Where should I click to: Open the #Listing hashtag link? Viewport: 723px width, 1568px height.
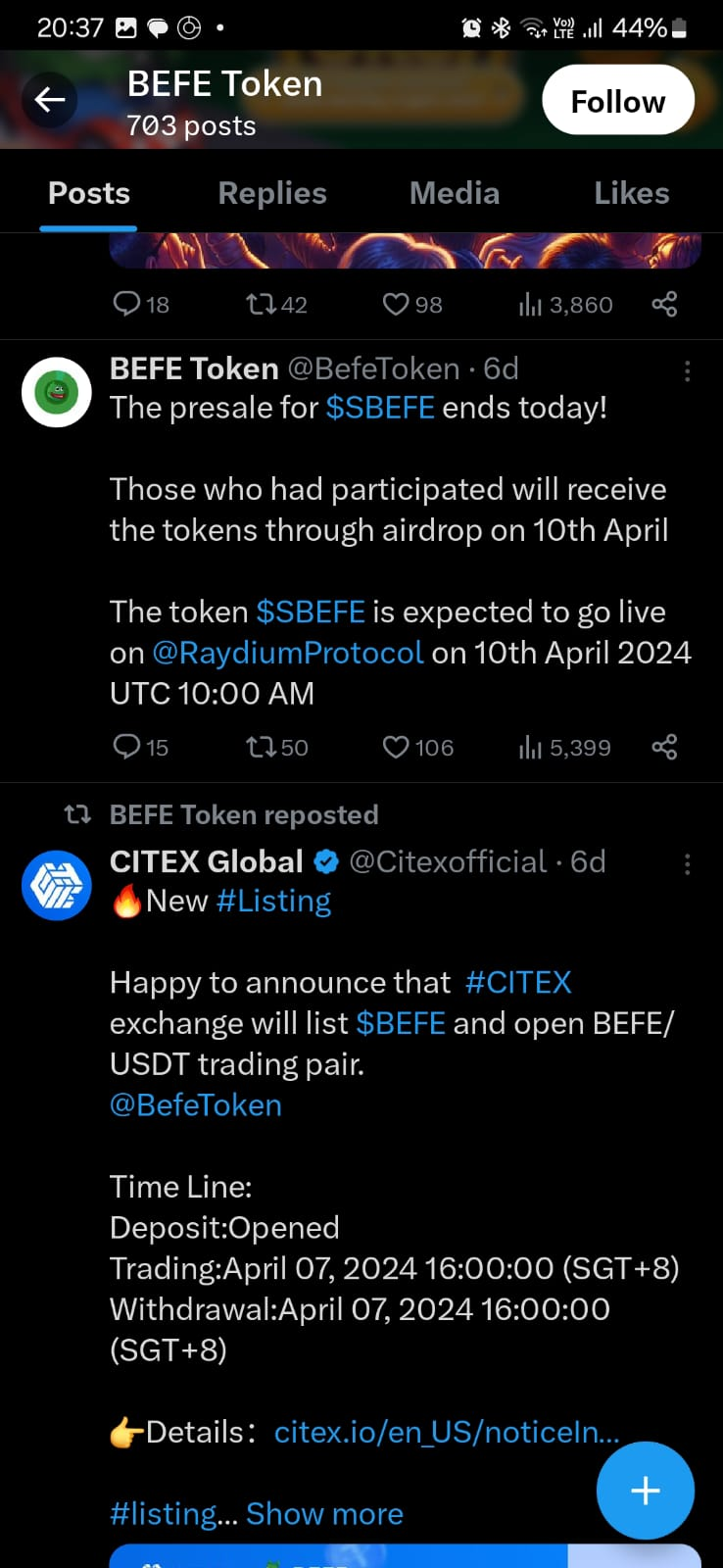[x=273, y=901]
